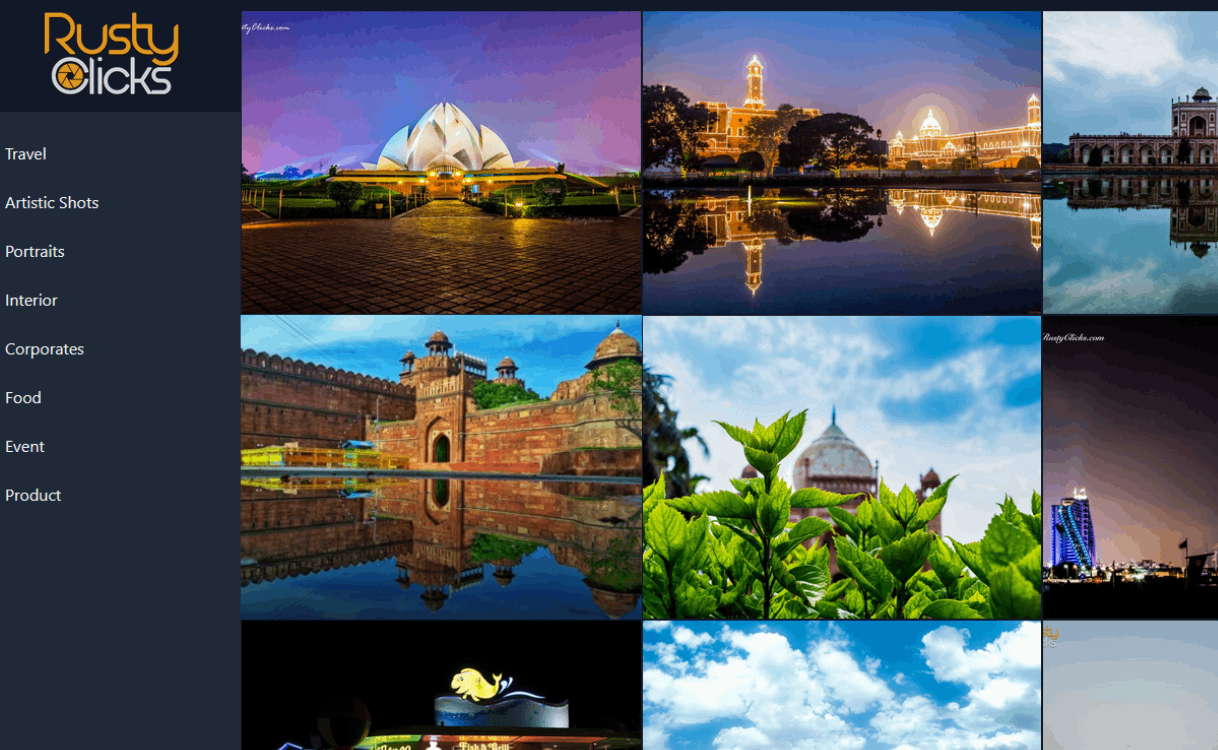Switch to the Event category
Viewport: 1218px width, 750px height.
click(x=25, y=447)
